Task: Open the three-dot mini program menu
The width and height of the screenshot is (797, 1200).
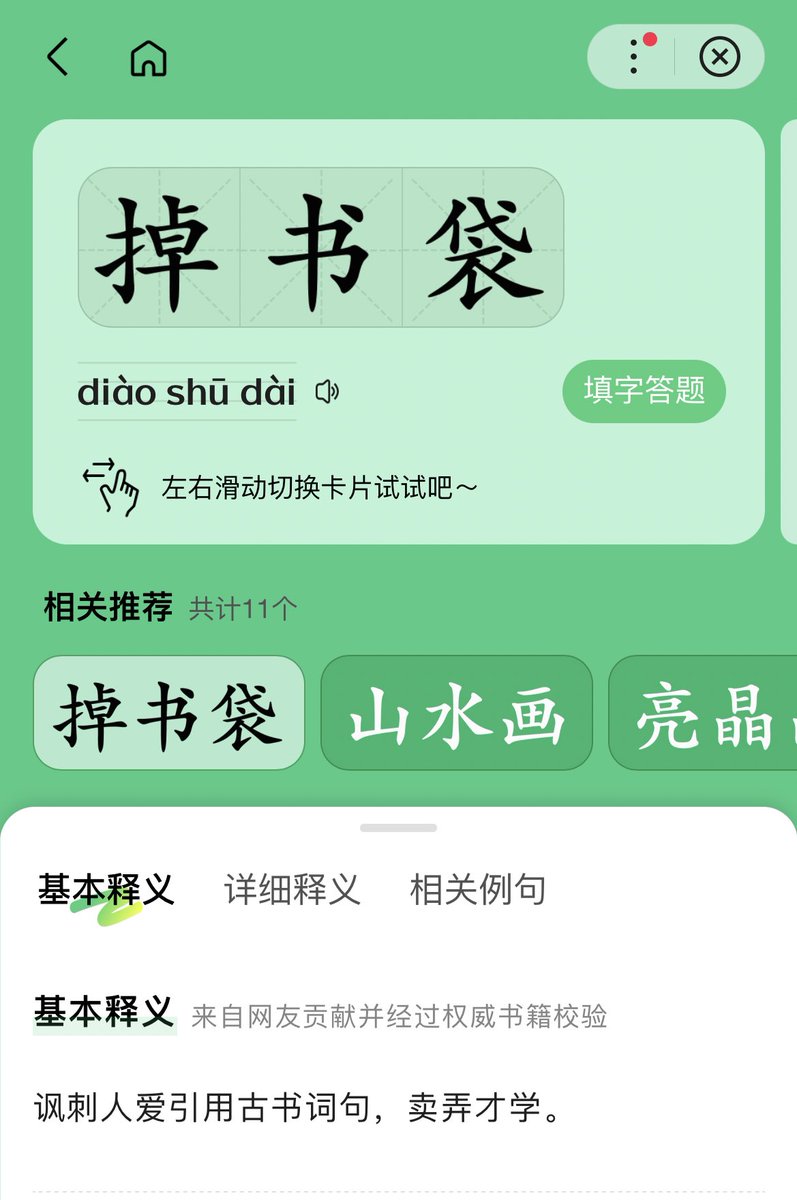Action: (633, 57)
